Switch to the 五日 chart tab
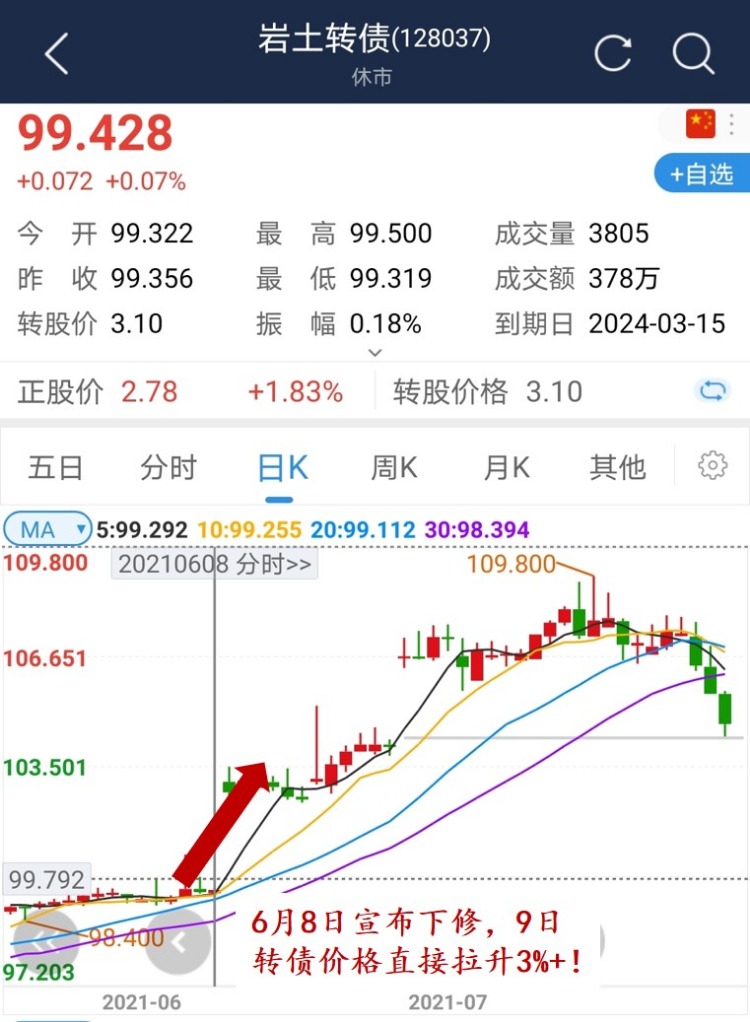The image size is (750, 1022). (55, 468)
